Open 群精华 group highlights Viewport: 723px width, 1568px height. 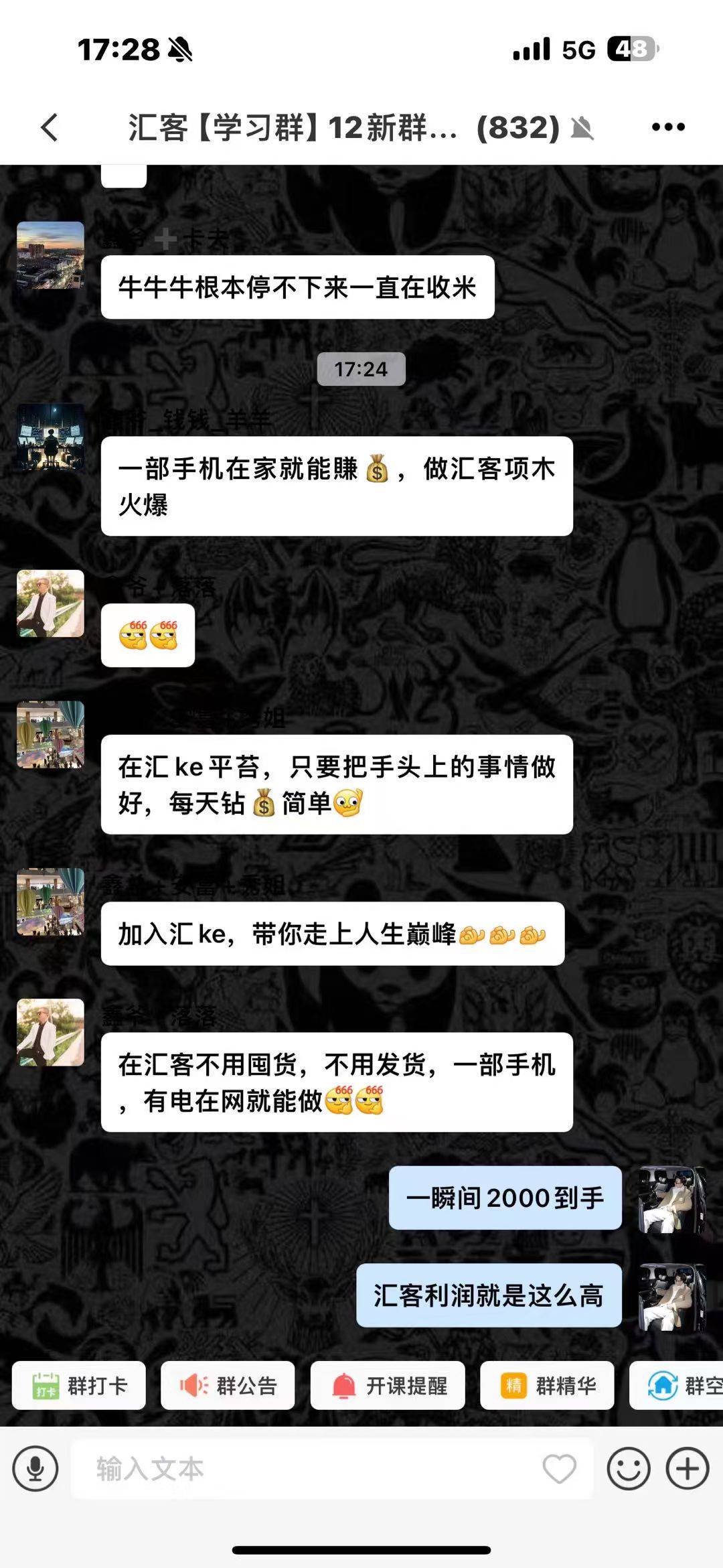(547, 1385)
